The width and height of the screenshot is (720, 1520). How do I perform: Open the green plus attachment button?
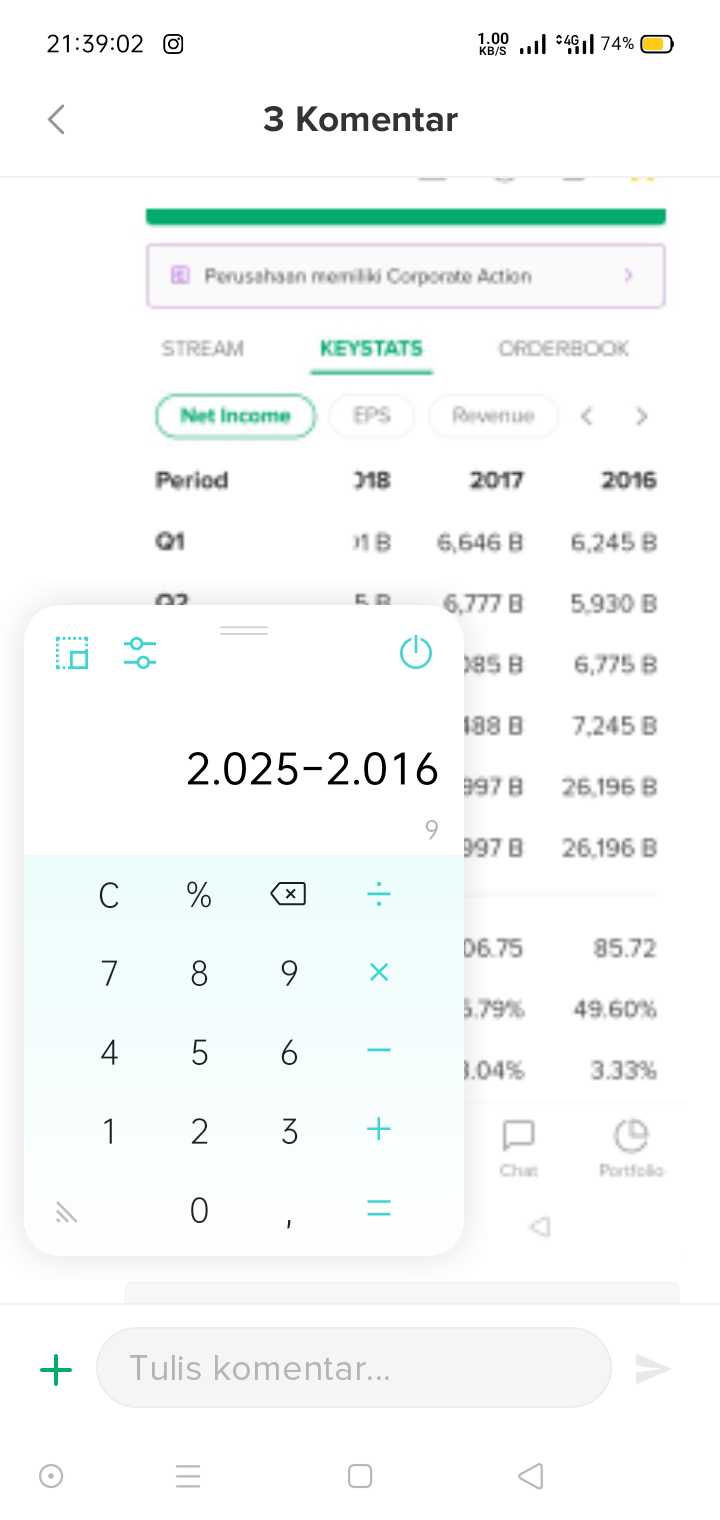click(x=56, y=1369)
